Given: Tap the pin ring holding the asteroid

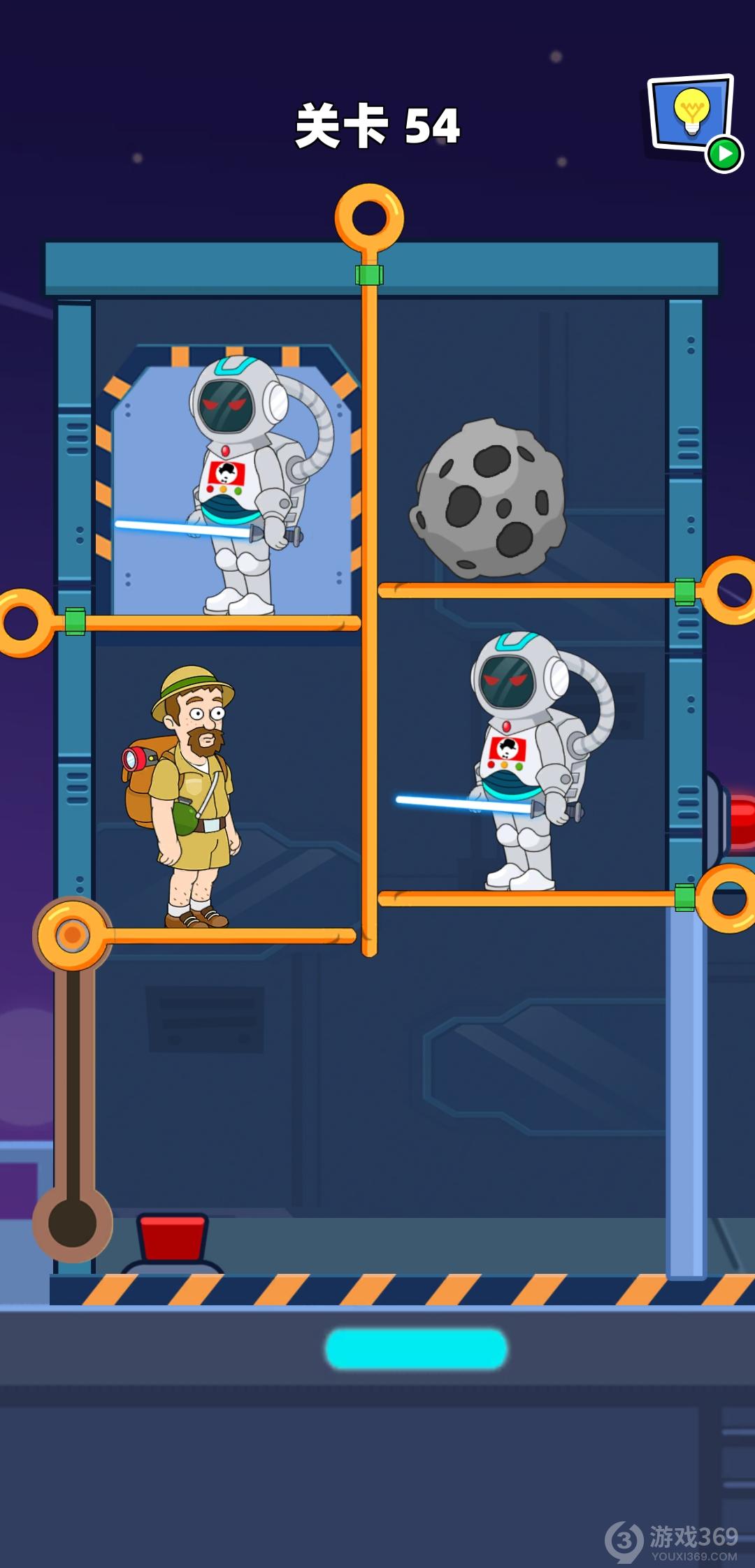Looking at the screenshot, I should [x=730, y=590].
